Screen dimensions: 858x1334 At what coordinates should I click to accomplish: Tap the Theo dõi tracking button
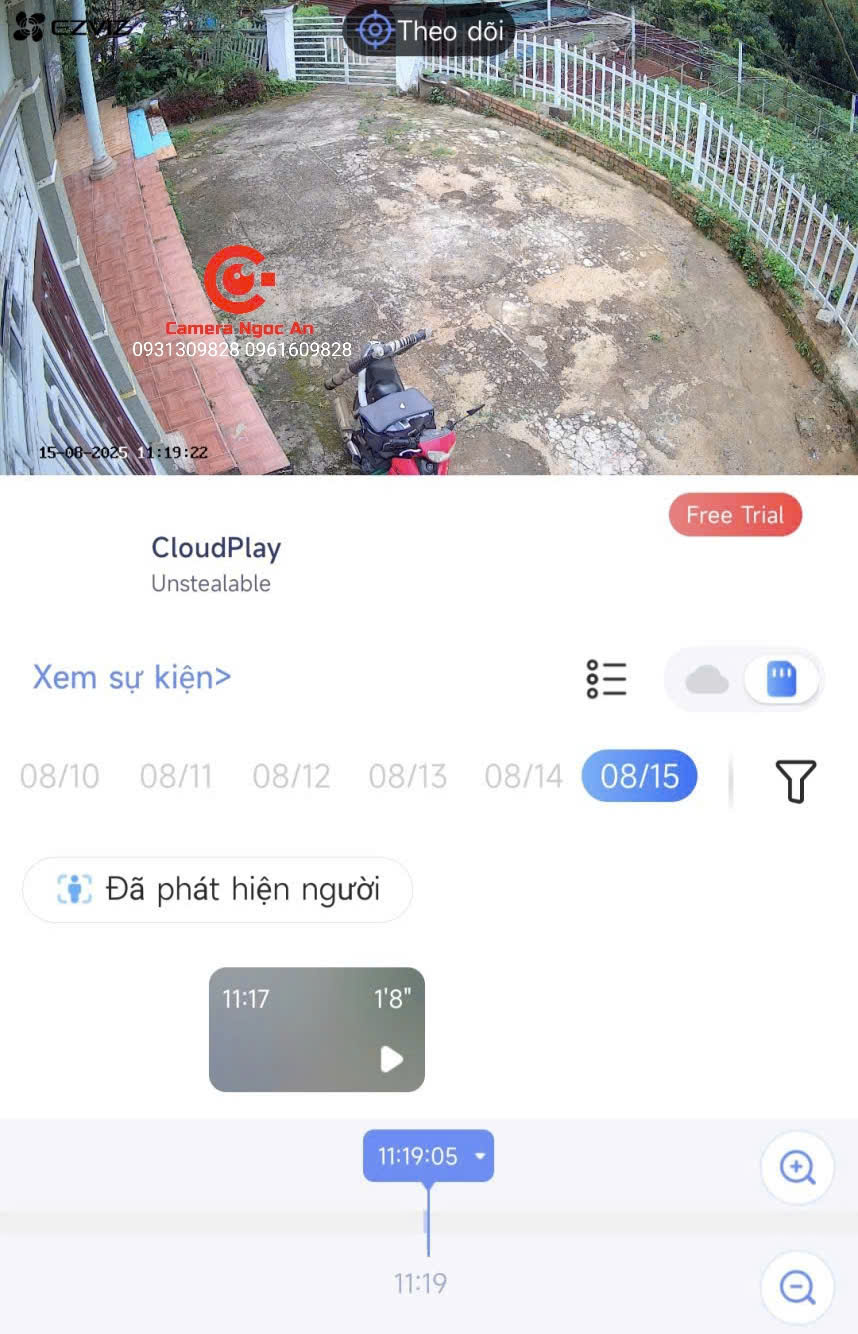tap(429, 30)
